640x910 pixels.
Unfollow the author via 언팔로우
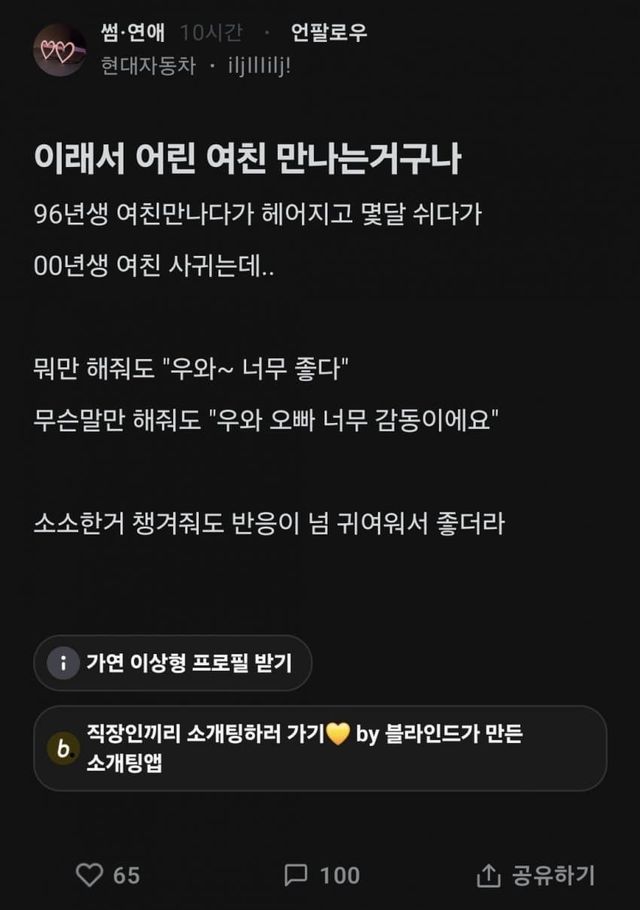tap(328, 33)
